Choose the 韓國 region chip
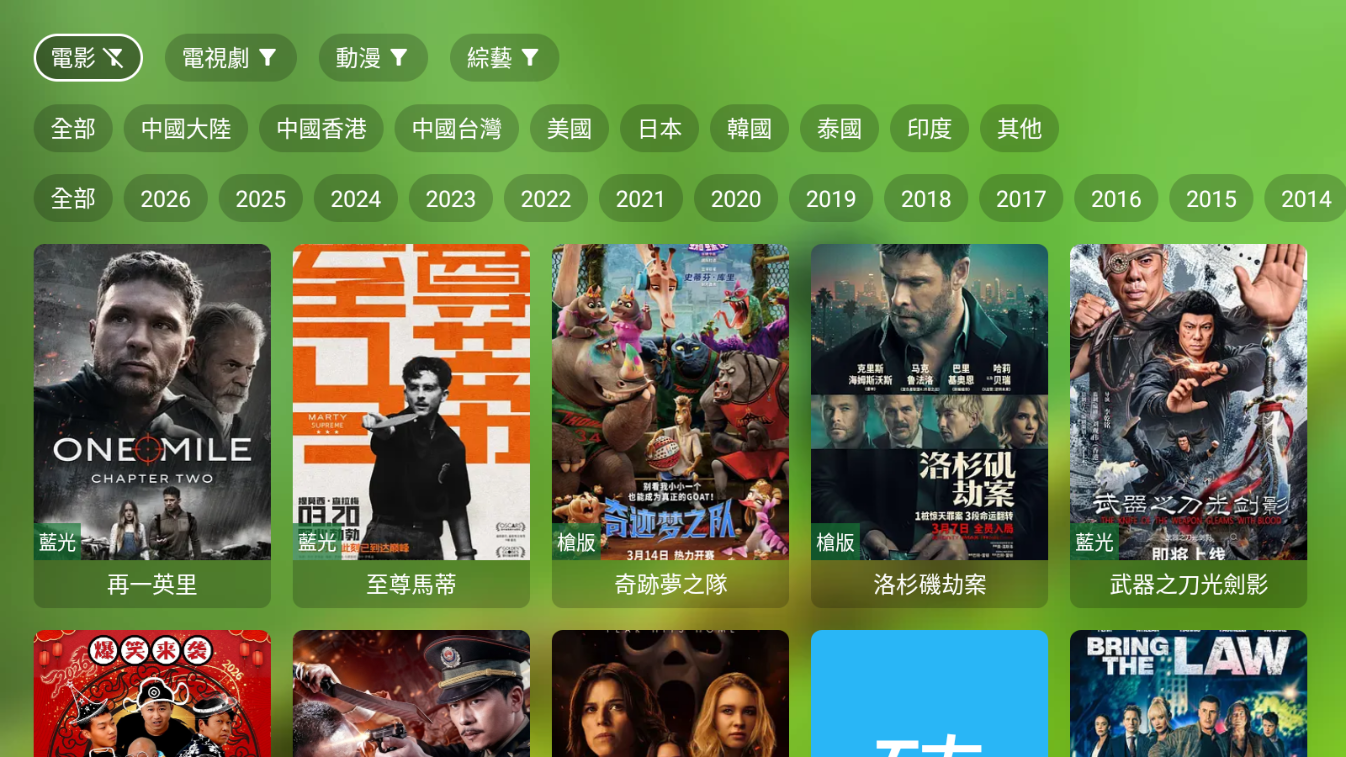This screenshot has width=1346, height=757. 749,128
